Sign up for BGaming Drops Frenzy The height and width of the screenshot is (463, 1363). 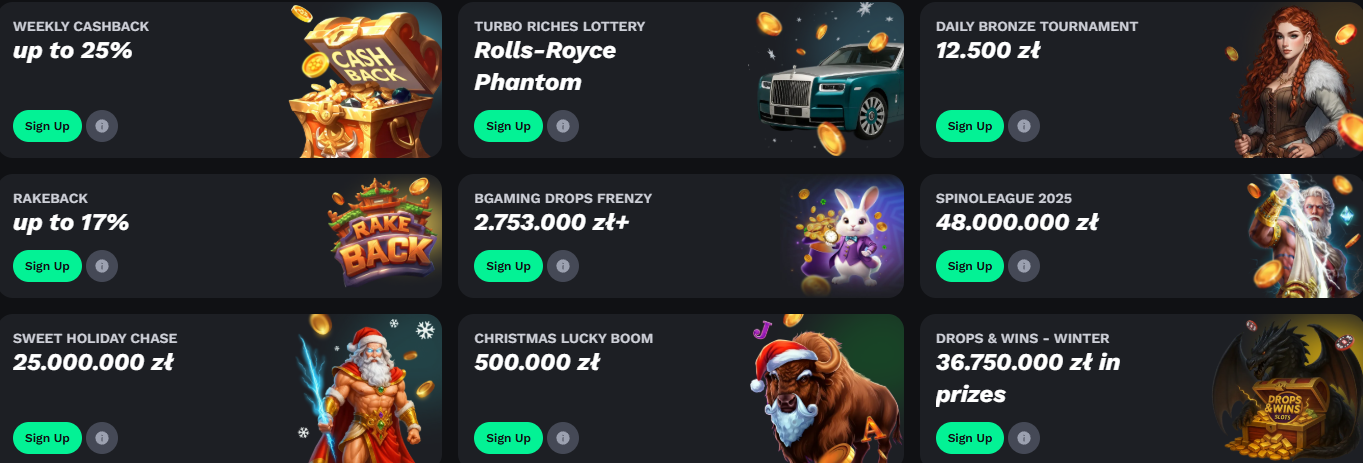coord(508,266)
